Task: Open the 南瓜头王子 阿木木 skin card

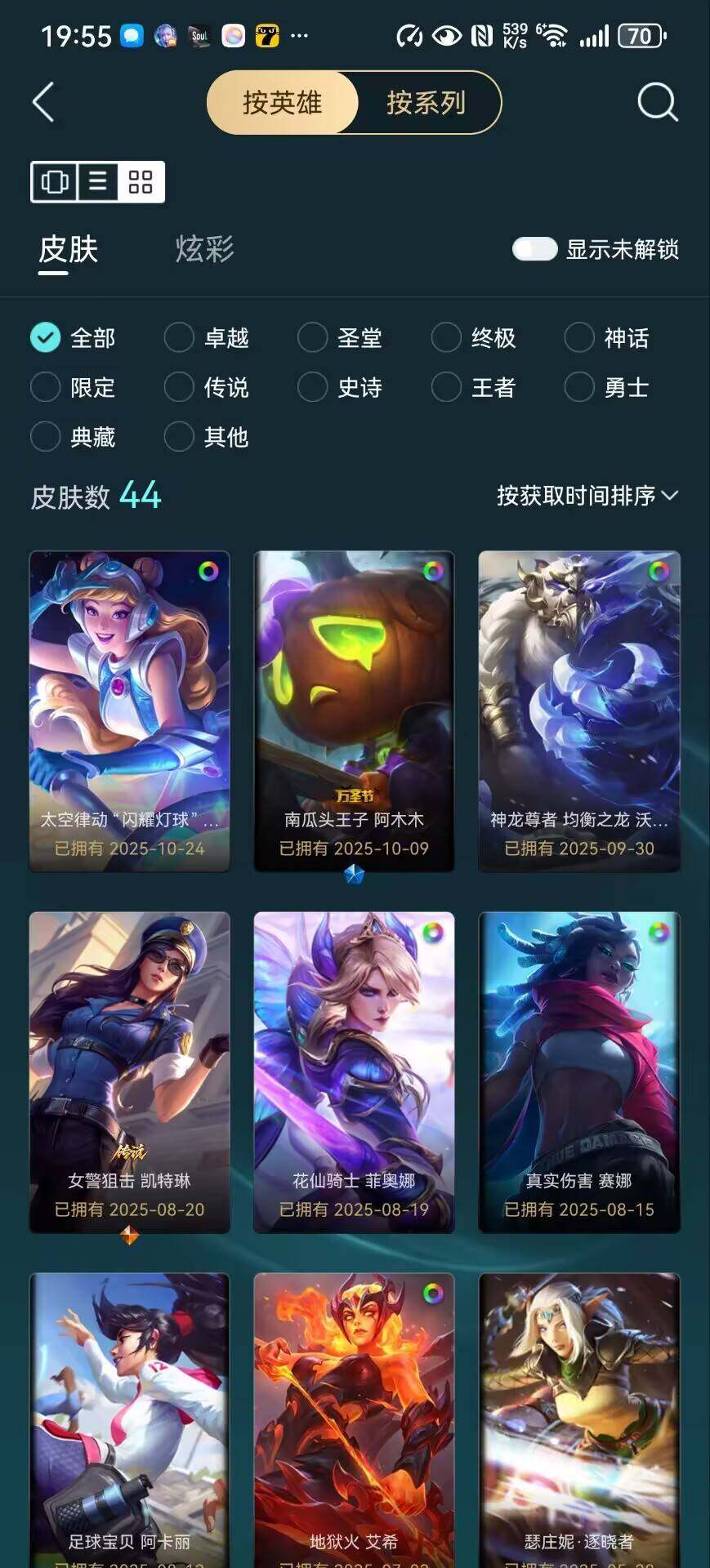Action: 354,710
